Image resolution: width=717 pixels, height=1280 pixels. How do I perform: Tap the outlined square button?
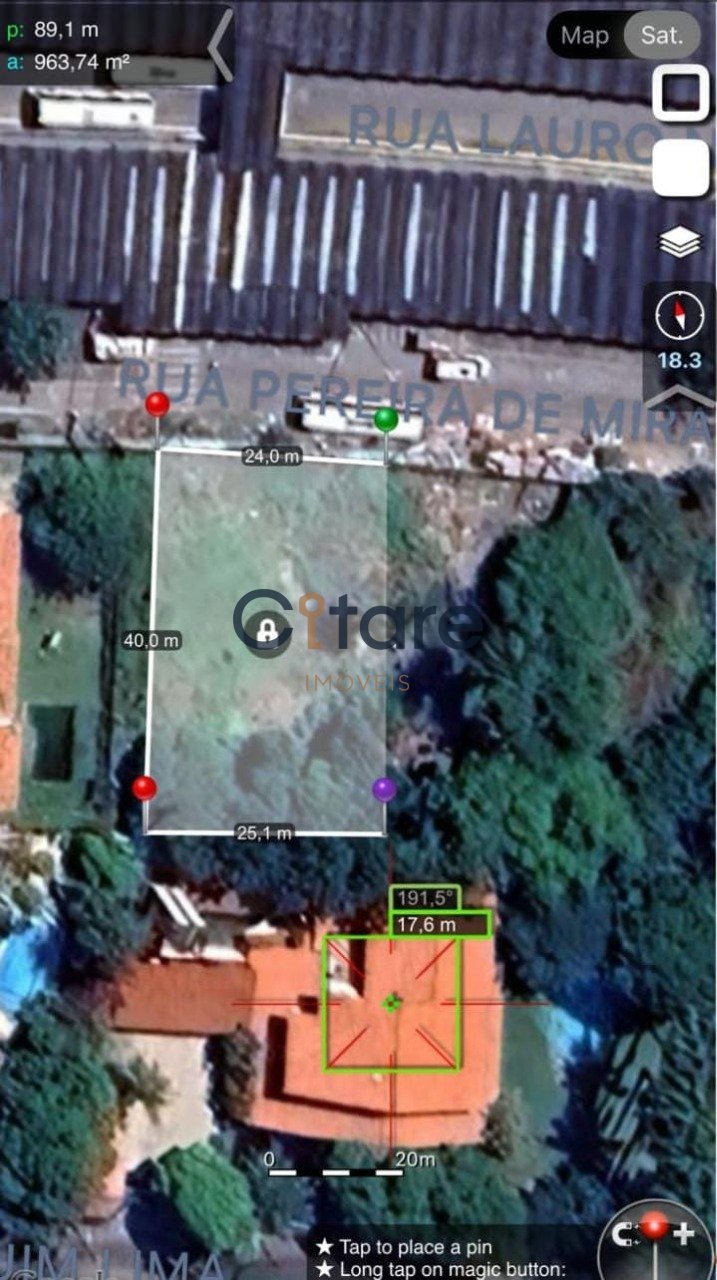681,93
